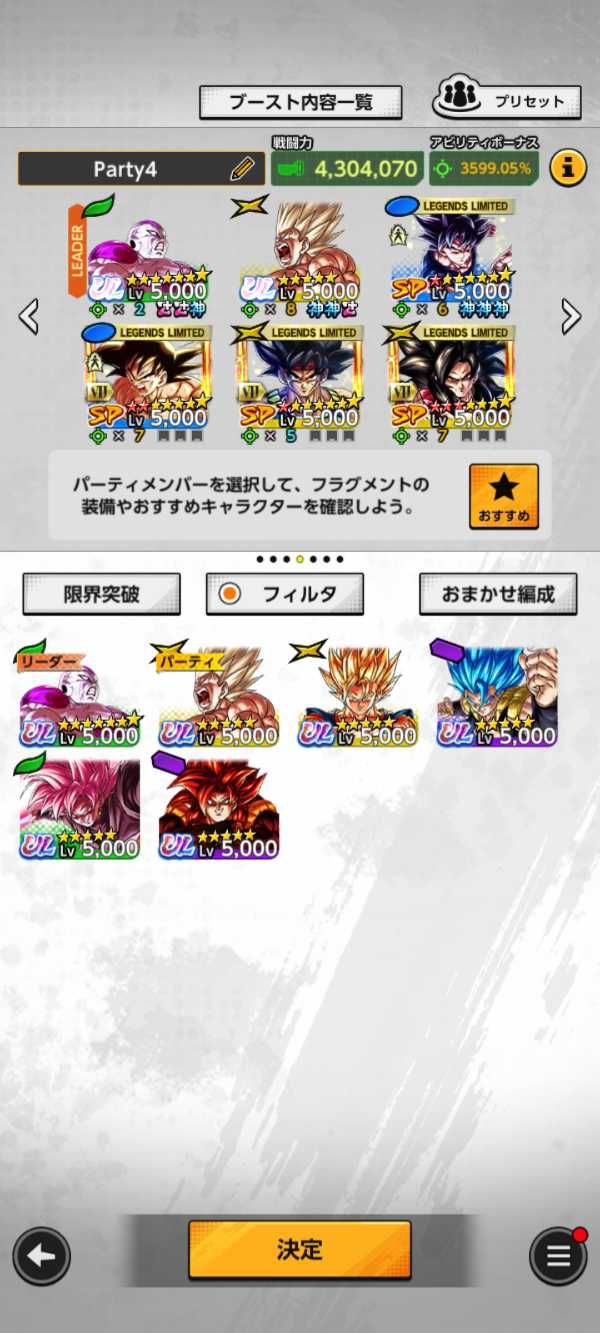Screen dimensions: 600x1333
Task: Open the hamburger menu with red dot
Action: point(558,1256)
